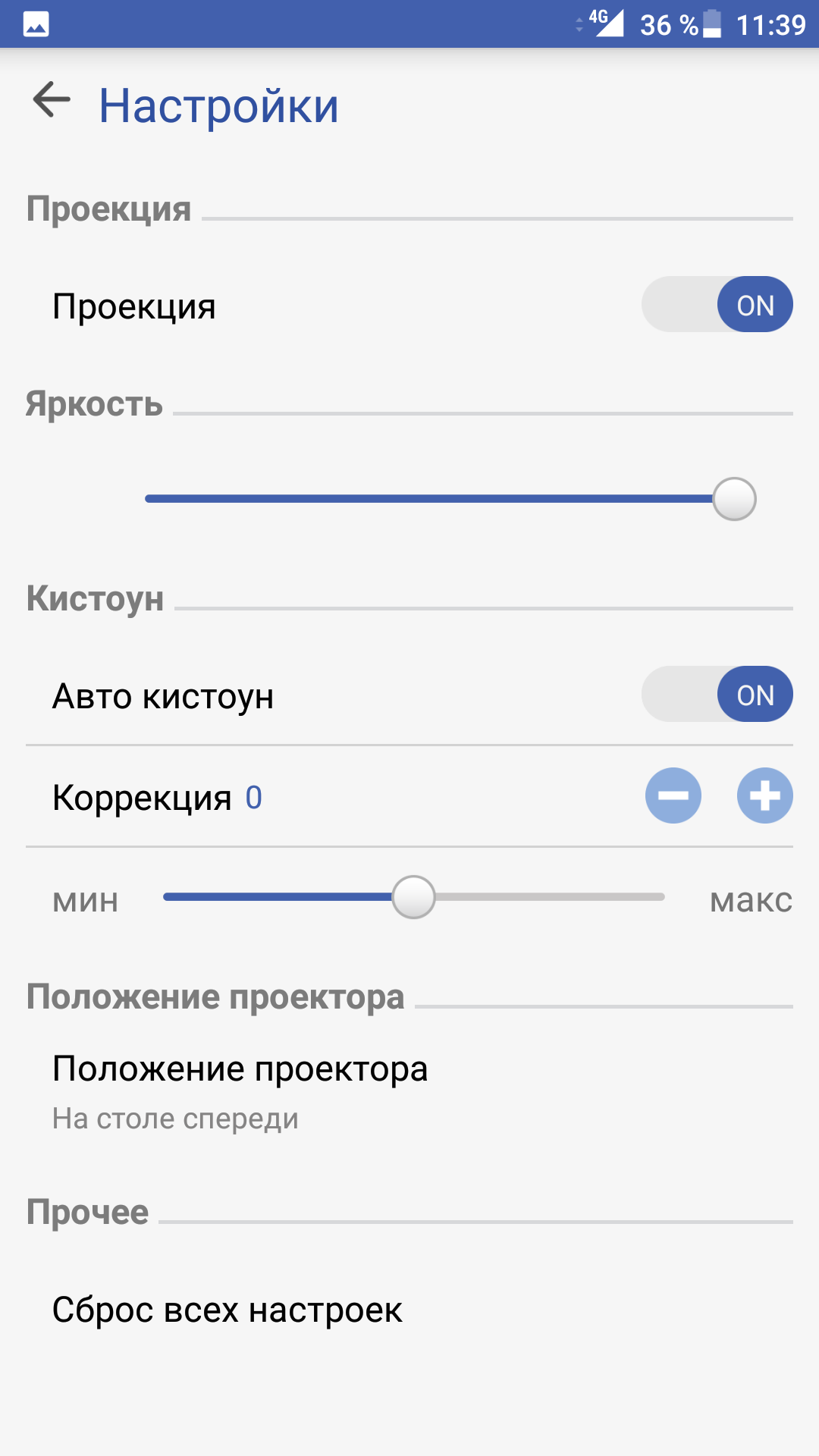
Task: Disable the Авто кистоун switch
Action: point(717,694)
